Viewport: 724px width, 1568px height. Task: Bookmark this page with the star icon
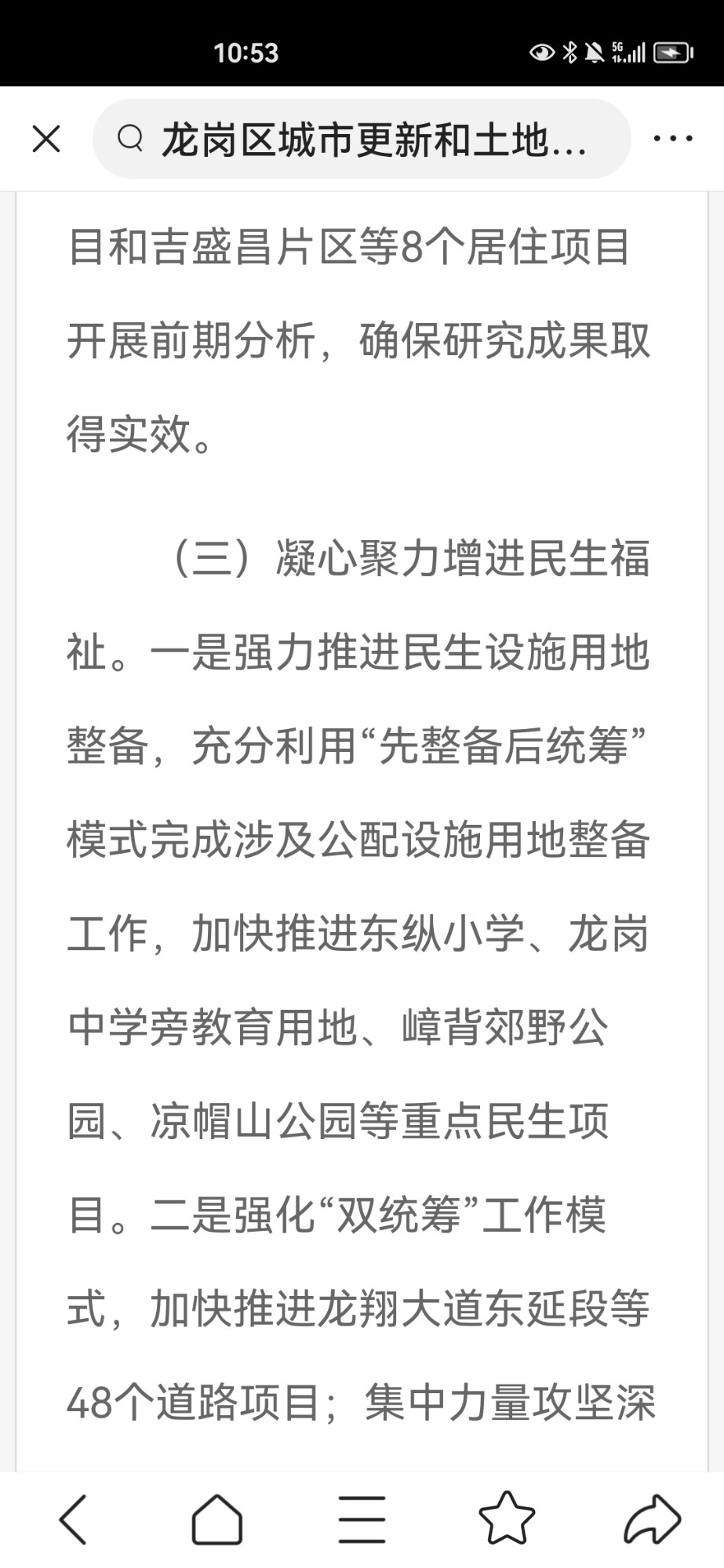coord(507,1519)
